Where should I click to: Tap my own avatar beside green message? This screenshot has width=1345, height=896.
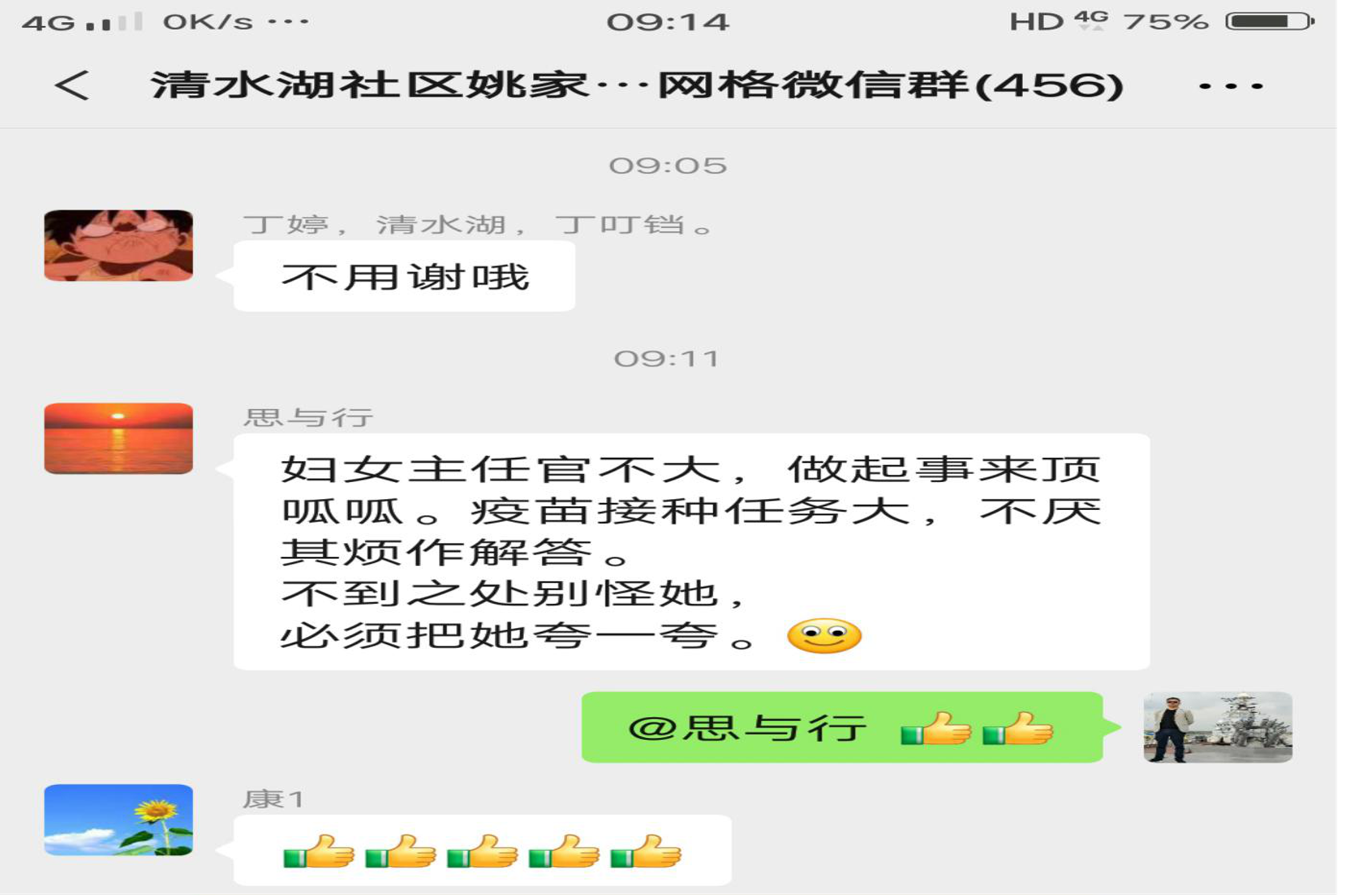[1218, 727]
